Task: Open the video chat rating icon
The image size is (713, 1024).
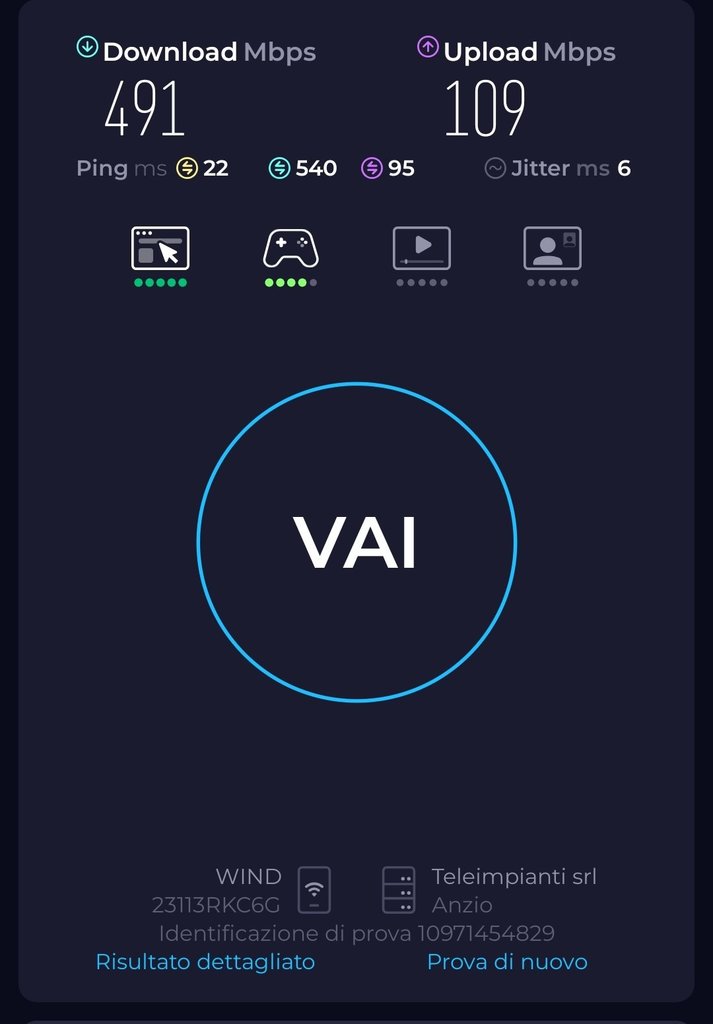Action: 552,248
